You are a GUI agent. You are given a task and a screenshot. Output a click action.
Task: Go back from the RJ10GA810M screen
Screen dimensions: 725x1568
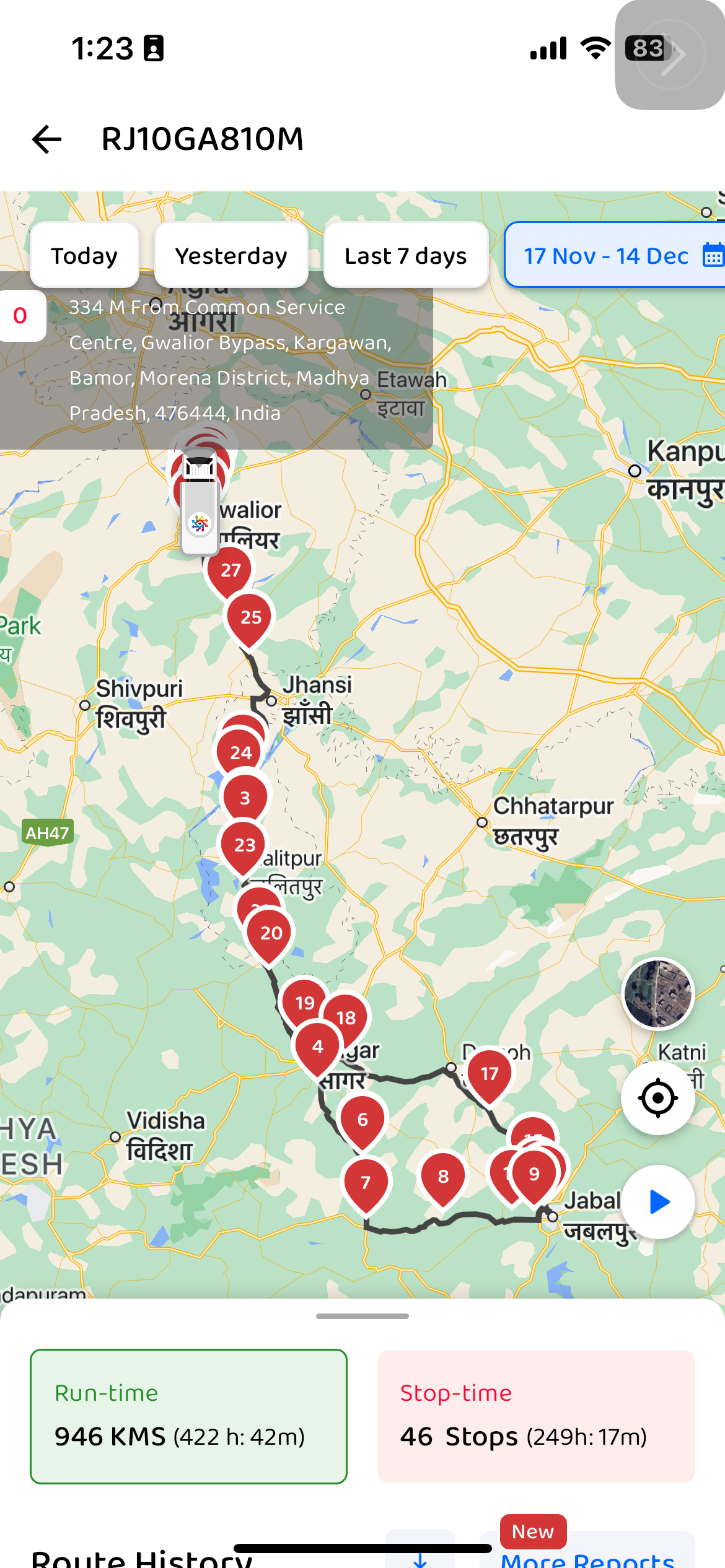[47, 139]
